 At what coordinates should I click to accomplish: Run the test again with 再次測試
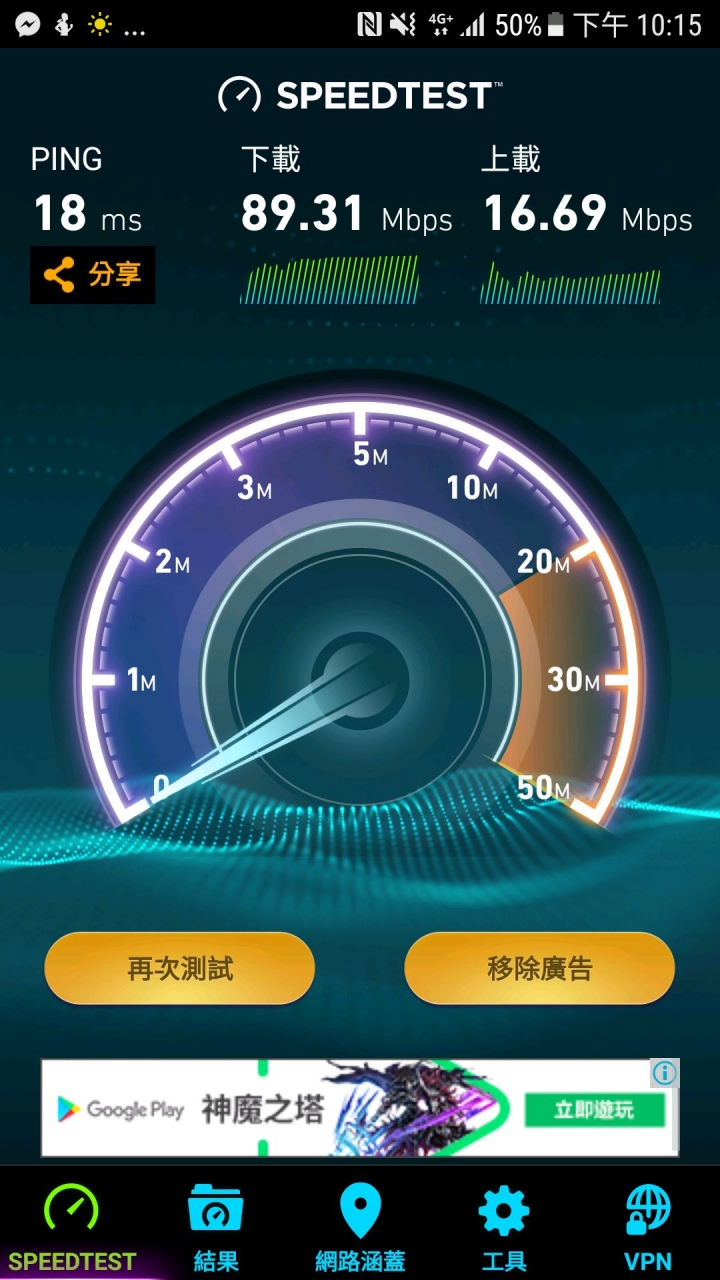[x=180, y=968]
